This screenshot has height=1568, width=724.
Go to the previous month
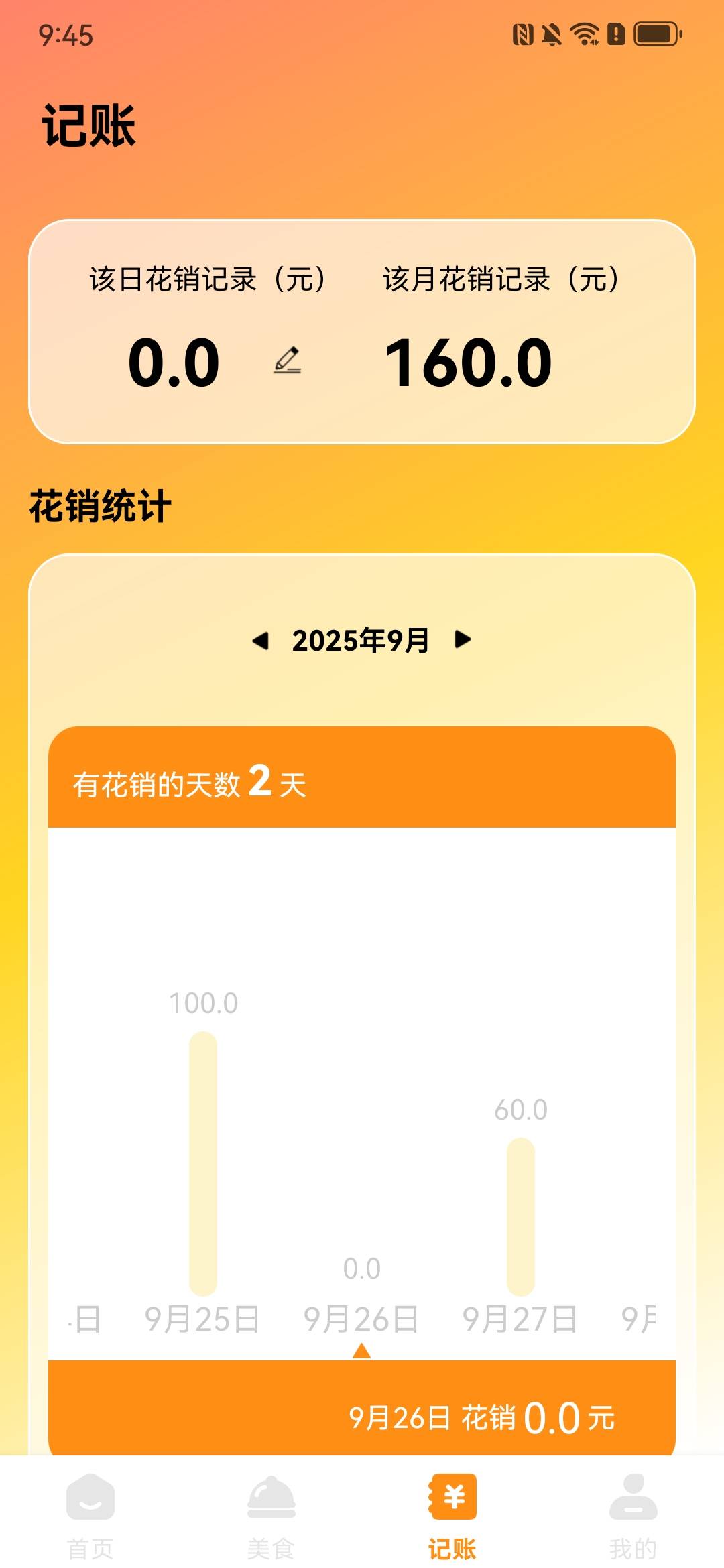pyautogui.click(x=261, y=641)
